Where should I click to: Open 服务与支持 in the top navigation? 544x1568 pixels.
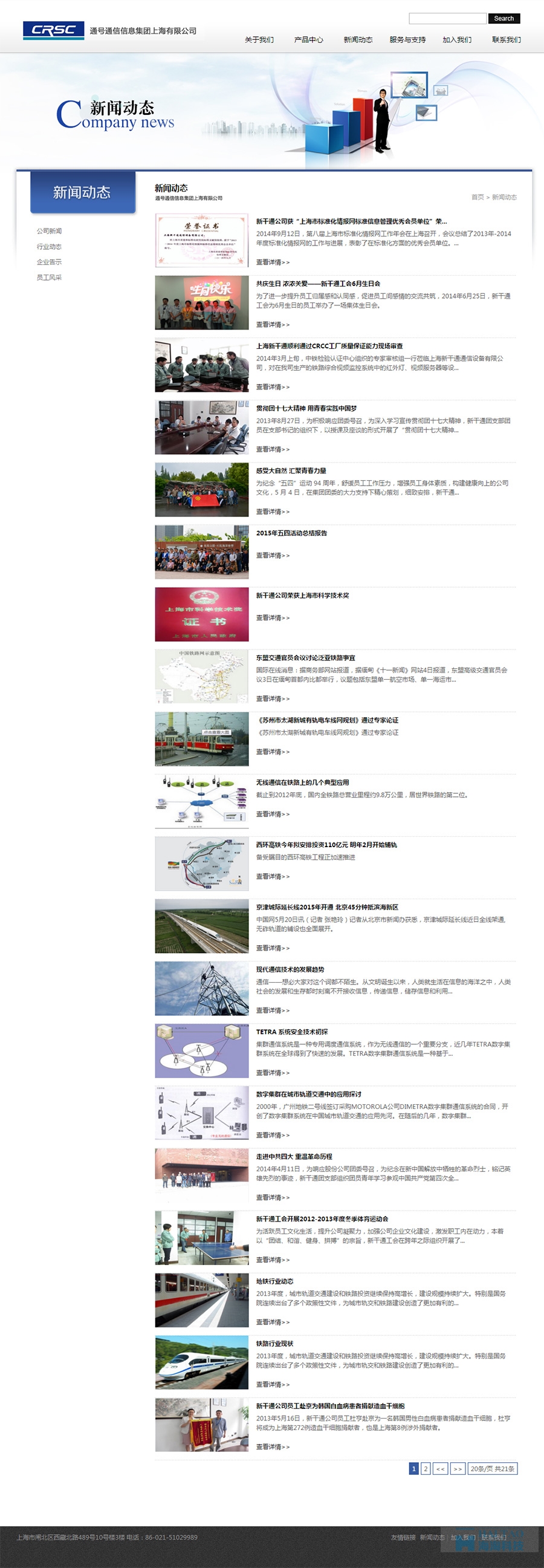407,39
